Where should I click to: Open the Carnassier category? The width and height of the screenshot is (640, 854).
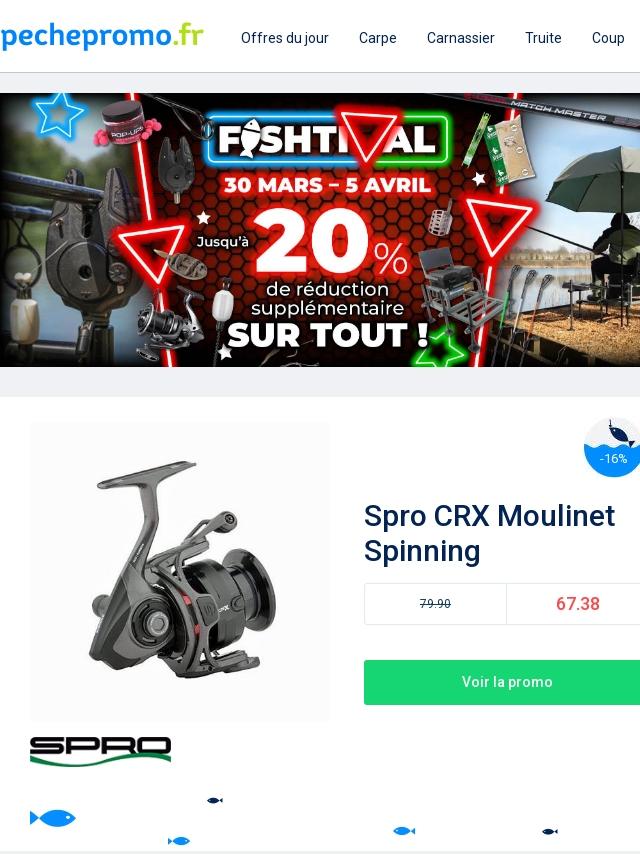[x=460, y=38]
